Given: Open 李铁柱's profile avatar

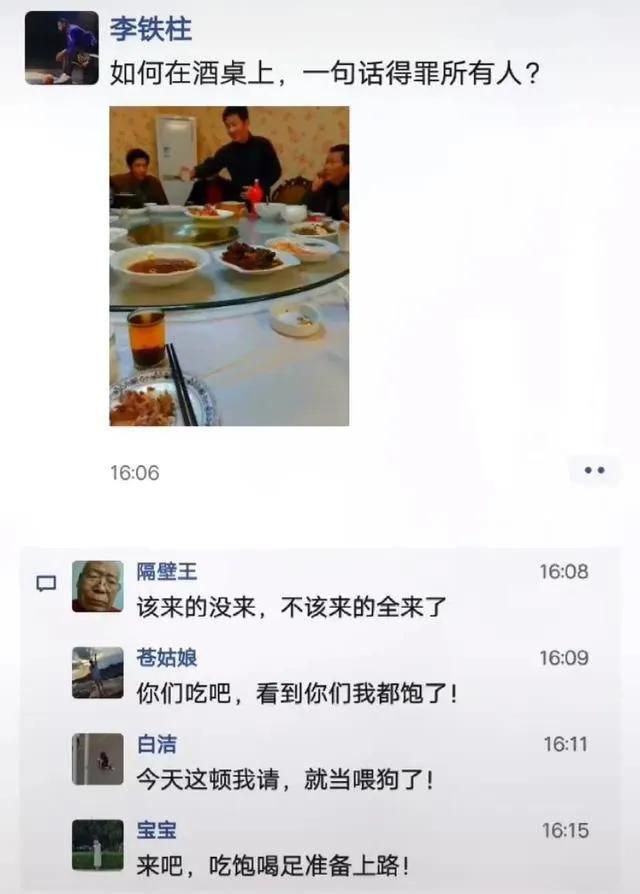Looking at the screenshot, I should [61, 47].
